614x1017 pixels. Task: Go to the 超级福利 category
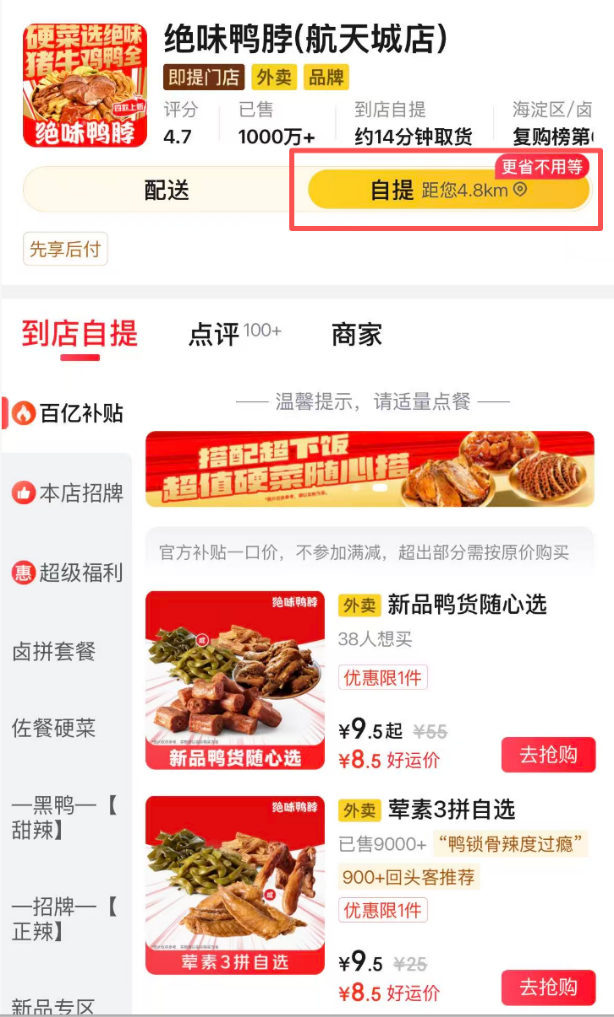68,573
